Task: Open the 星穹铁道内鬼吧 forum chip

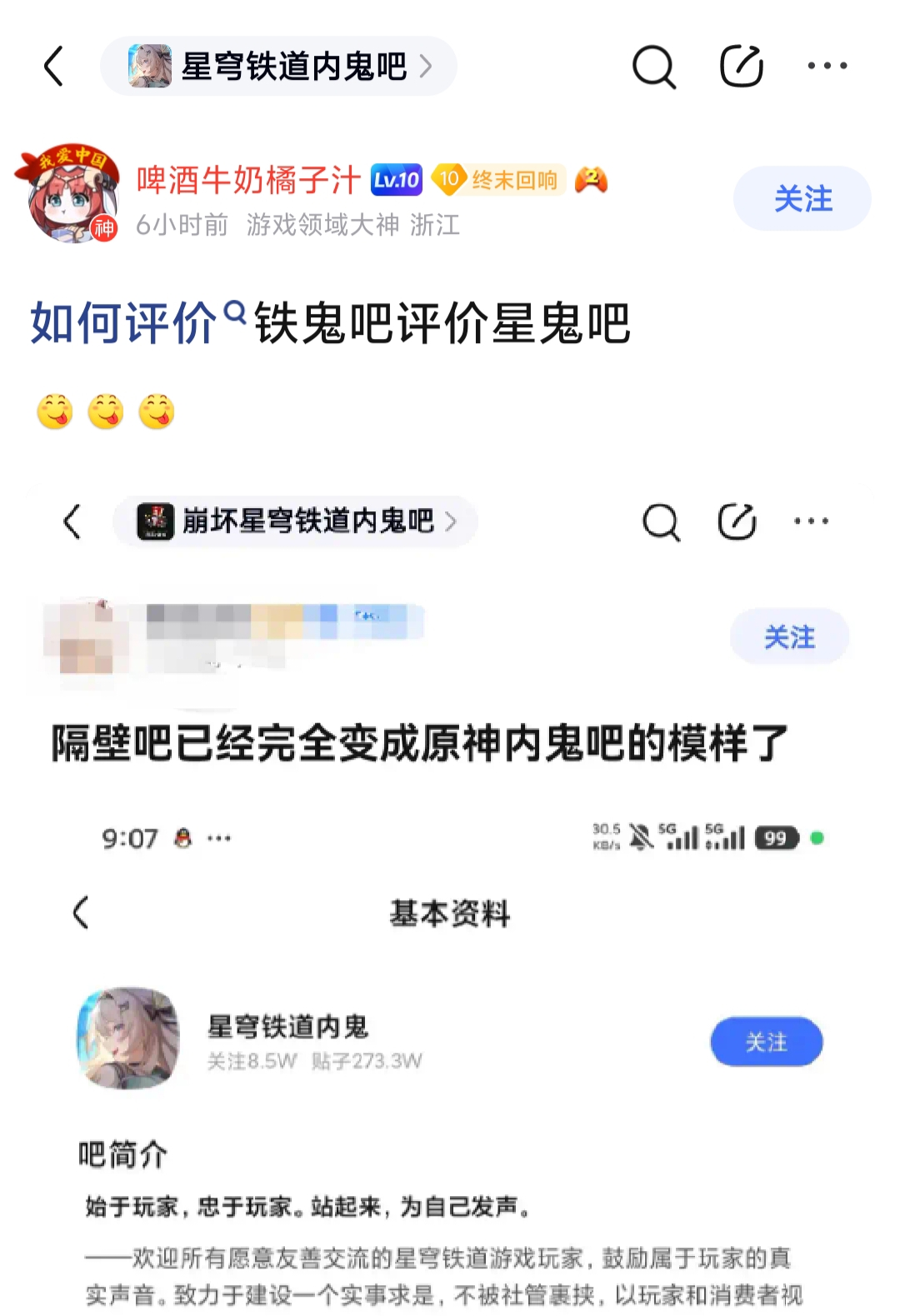Action: (279, 67)
